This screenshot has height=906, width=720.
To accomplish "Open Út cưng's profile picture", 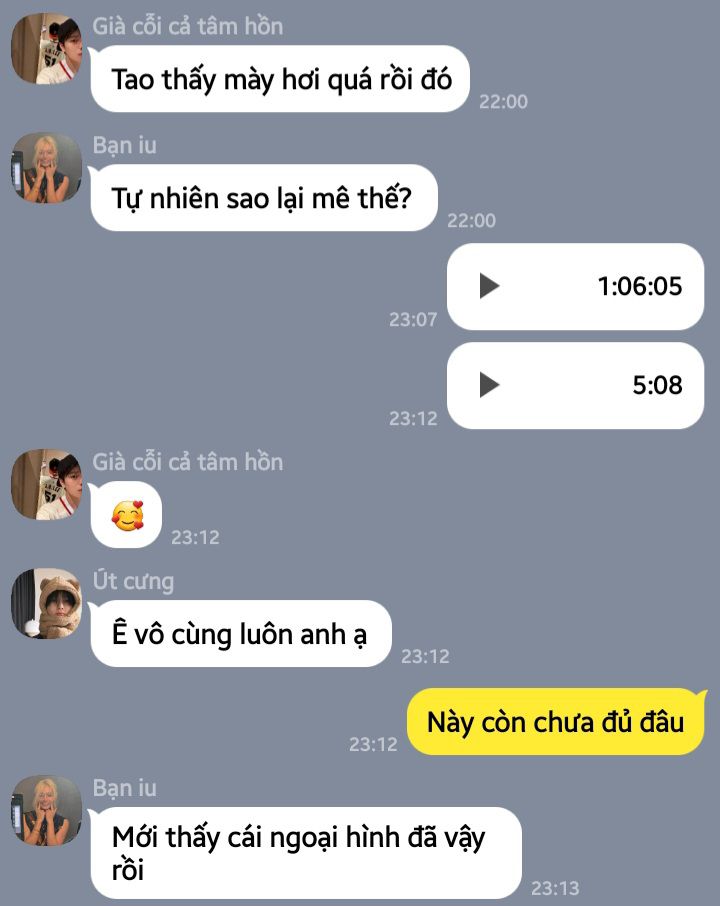I will pyautogui.click(x=46, y=604).
